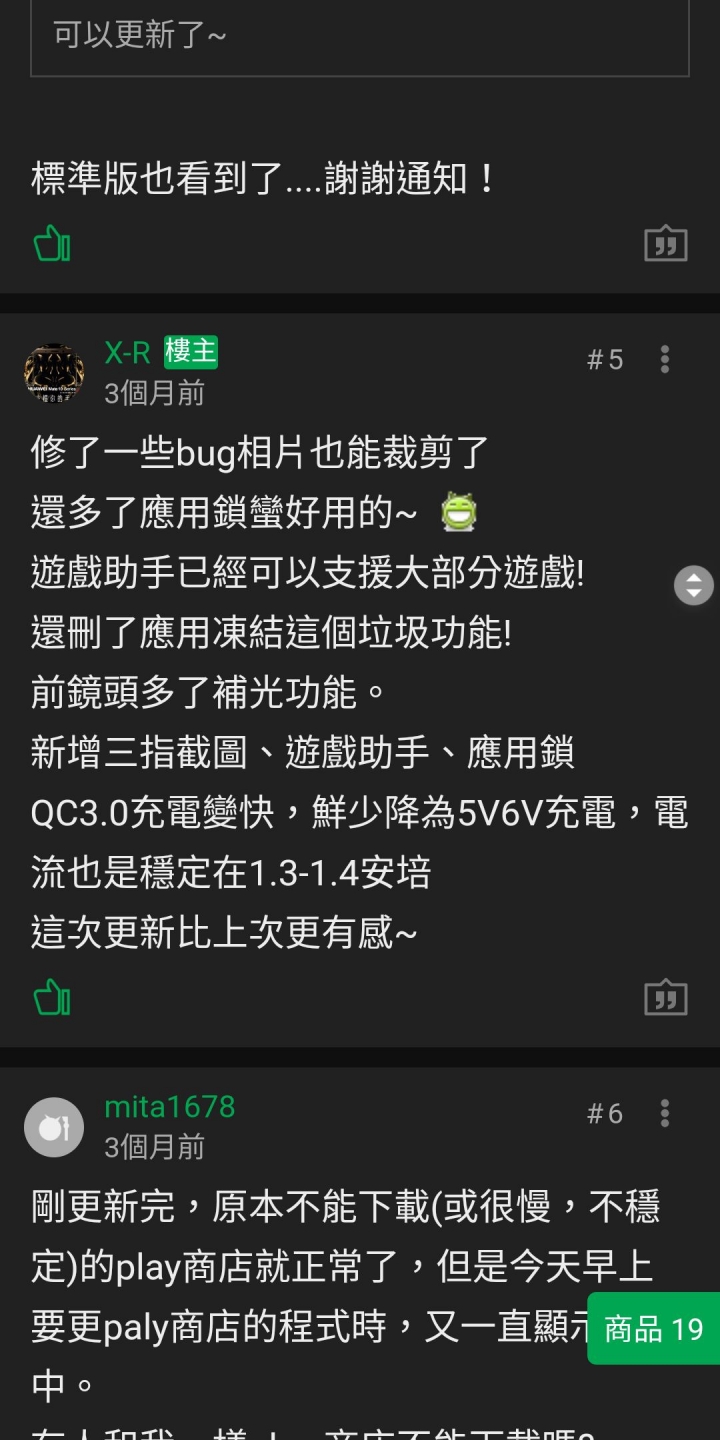Open overflow menu for post #6
The height and width of the screenshot is (1440, 720).
pyautogui.click(x=665, y=1113)
